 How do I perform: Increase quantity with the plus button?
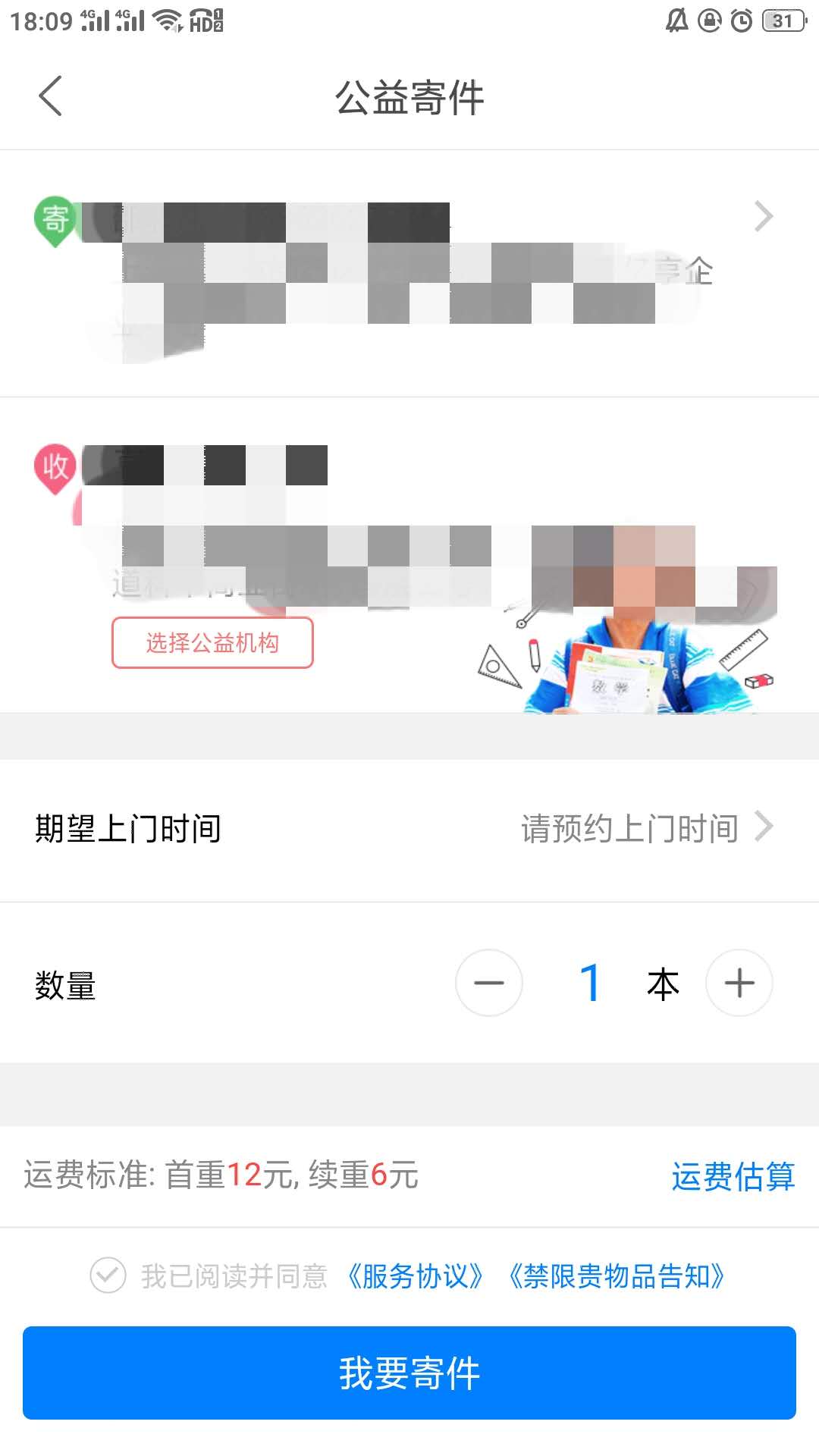click(x=739, y=983)
